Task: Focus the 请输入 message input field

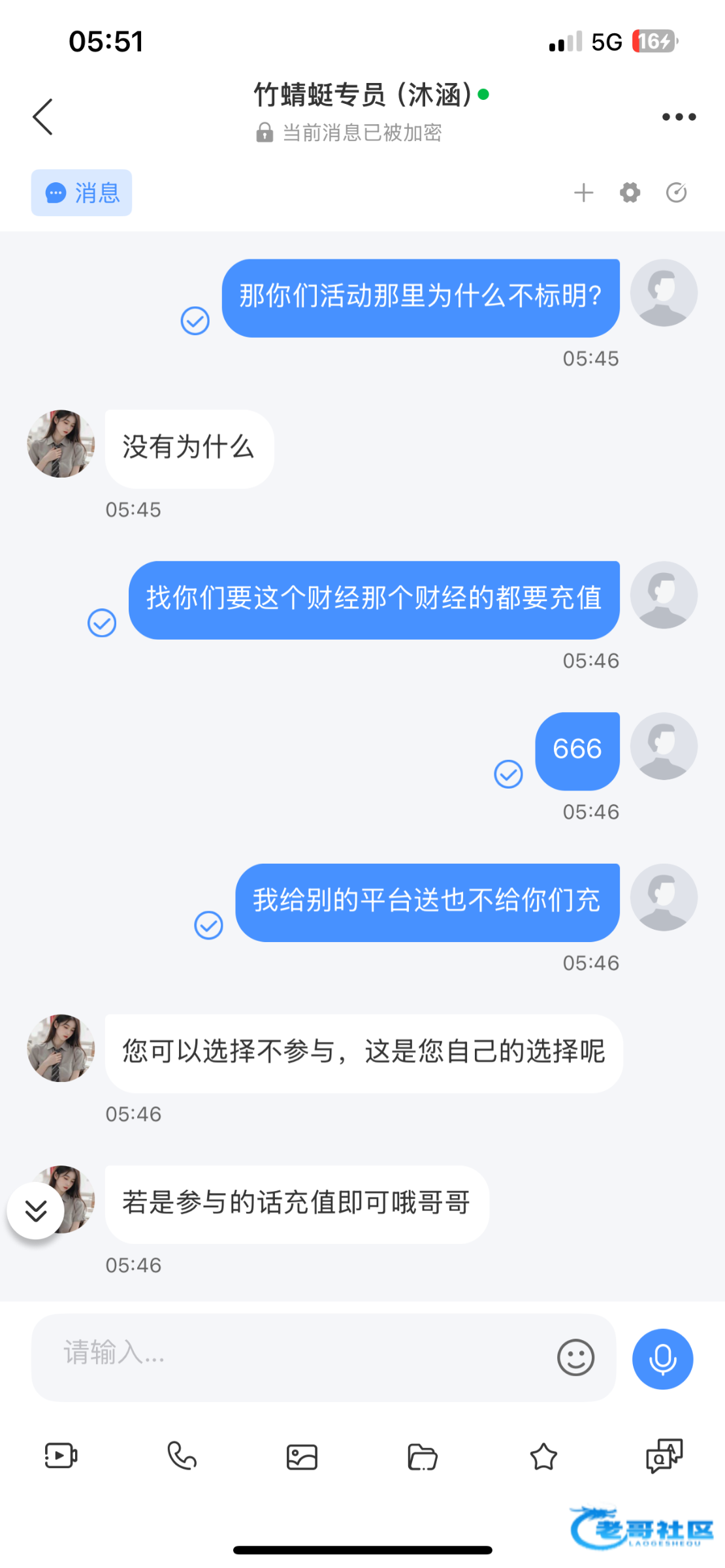Action: (294, 1358)
